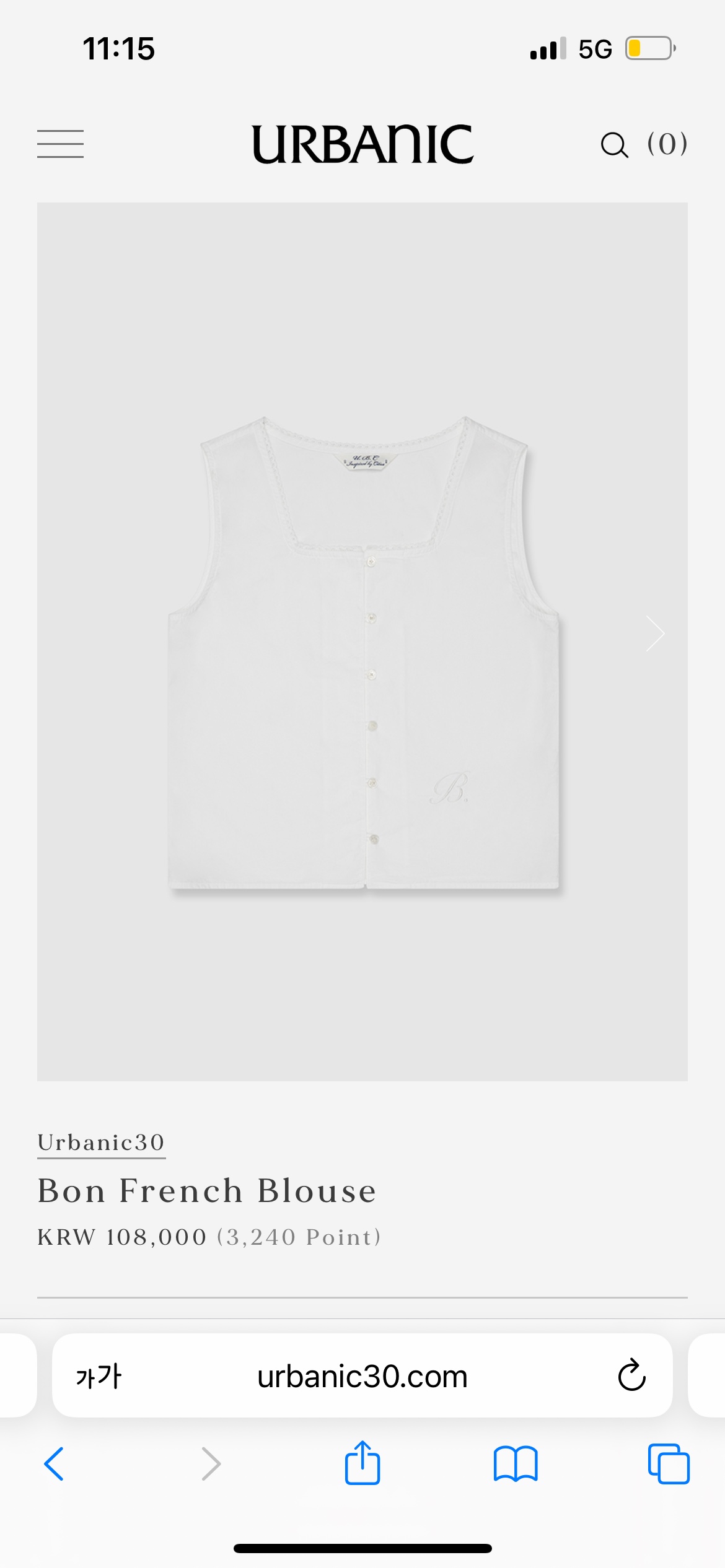The image size is (725, 1568).
Task: Open the hamburger navigation menu
Action: (x=61, y=144)
